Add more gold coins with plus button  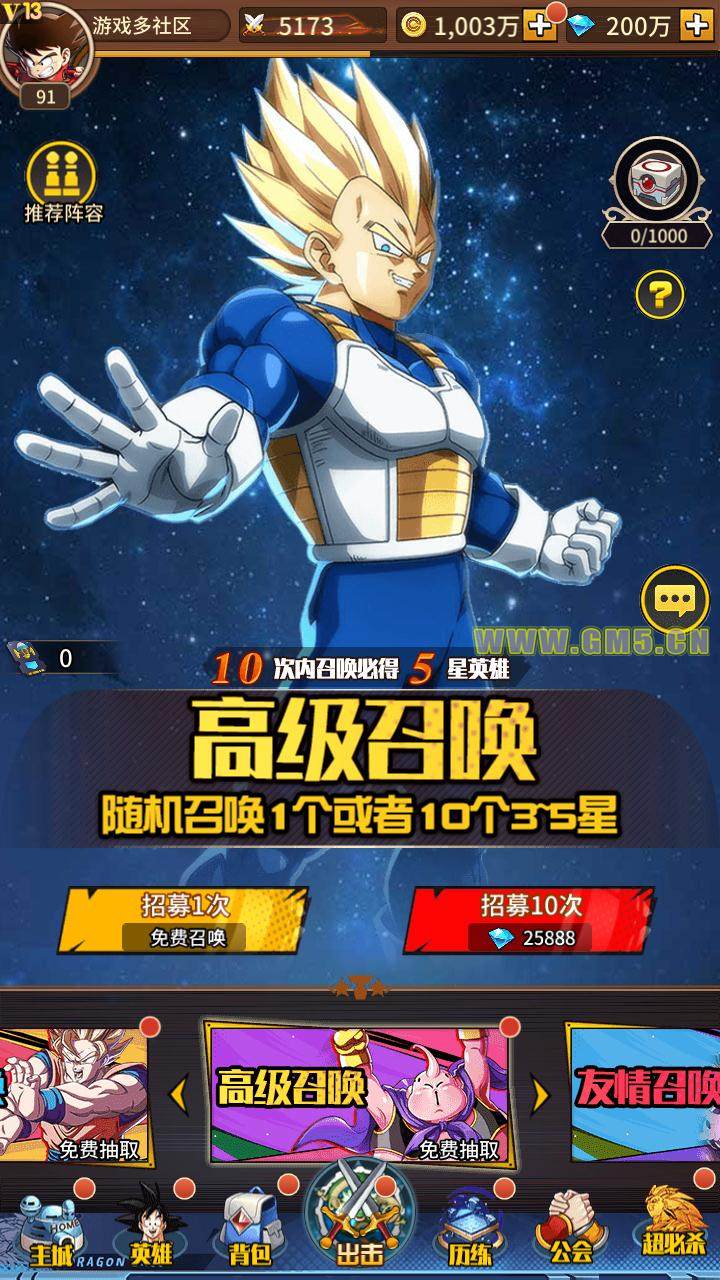(x=541, y=26)
